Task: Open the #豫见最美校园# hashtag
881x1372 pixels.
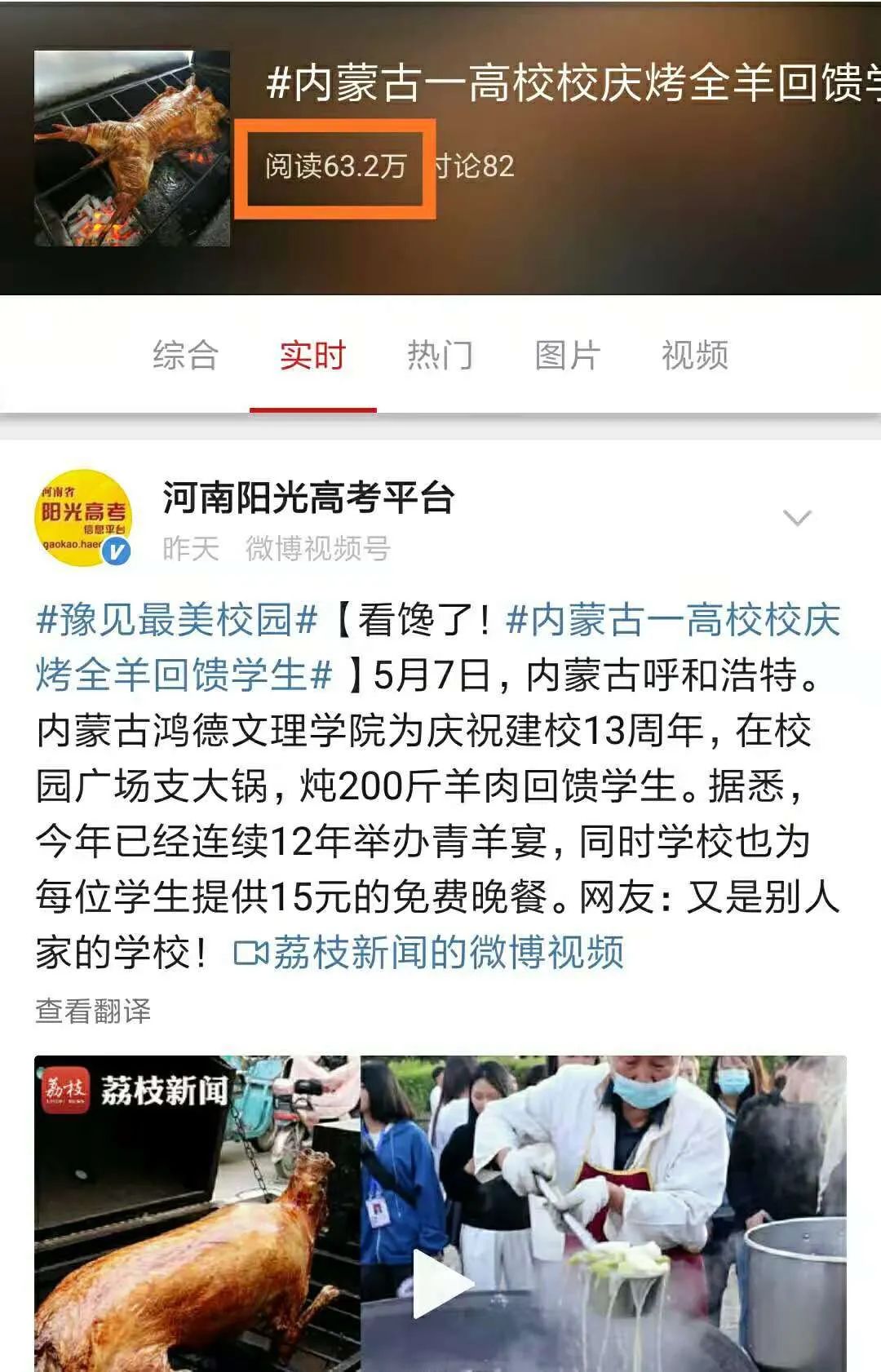Action: pos(177,620)
